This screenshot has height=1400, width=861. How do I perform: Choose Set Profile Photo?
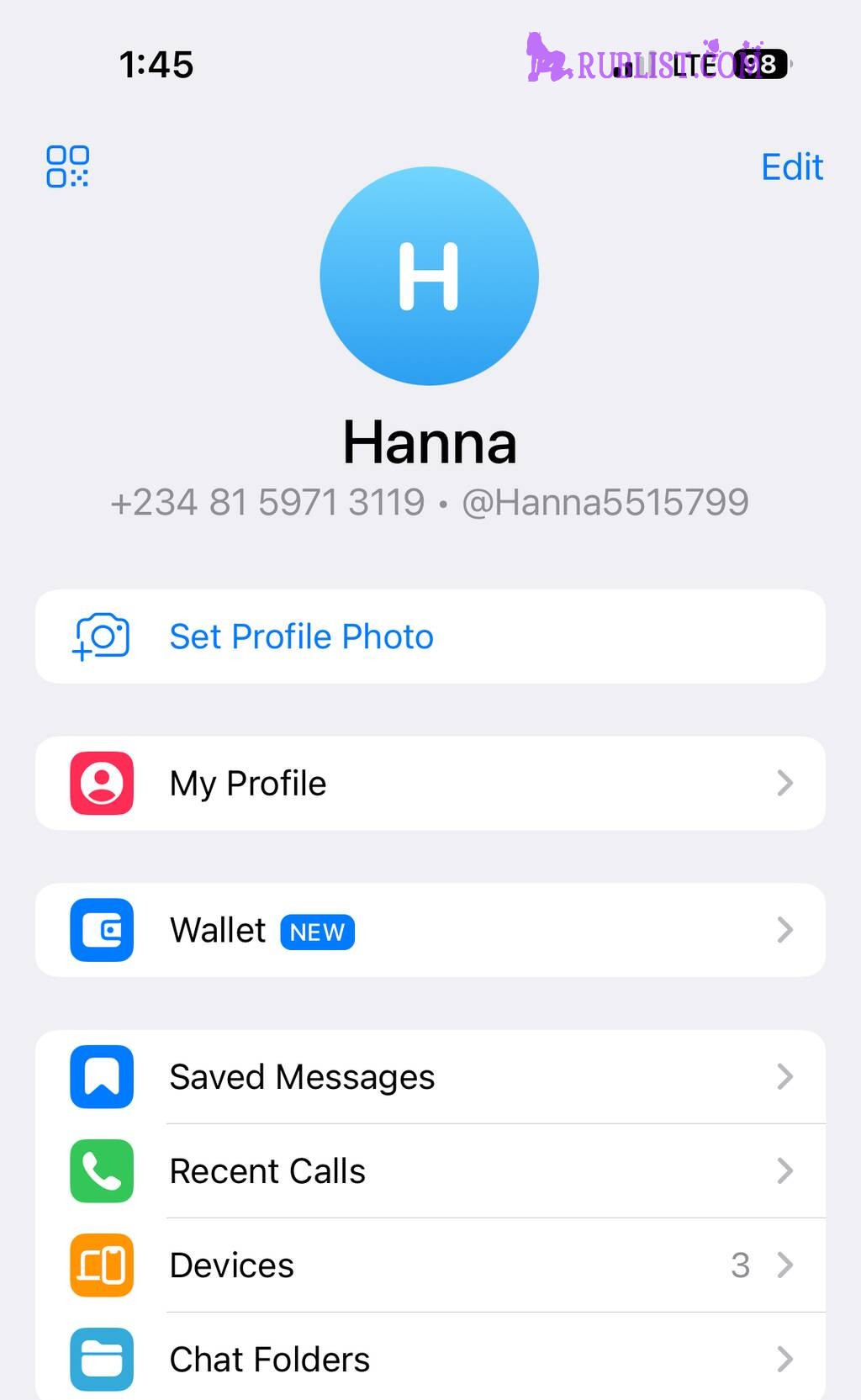coord(430,637)
